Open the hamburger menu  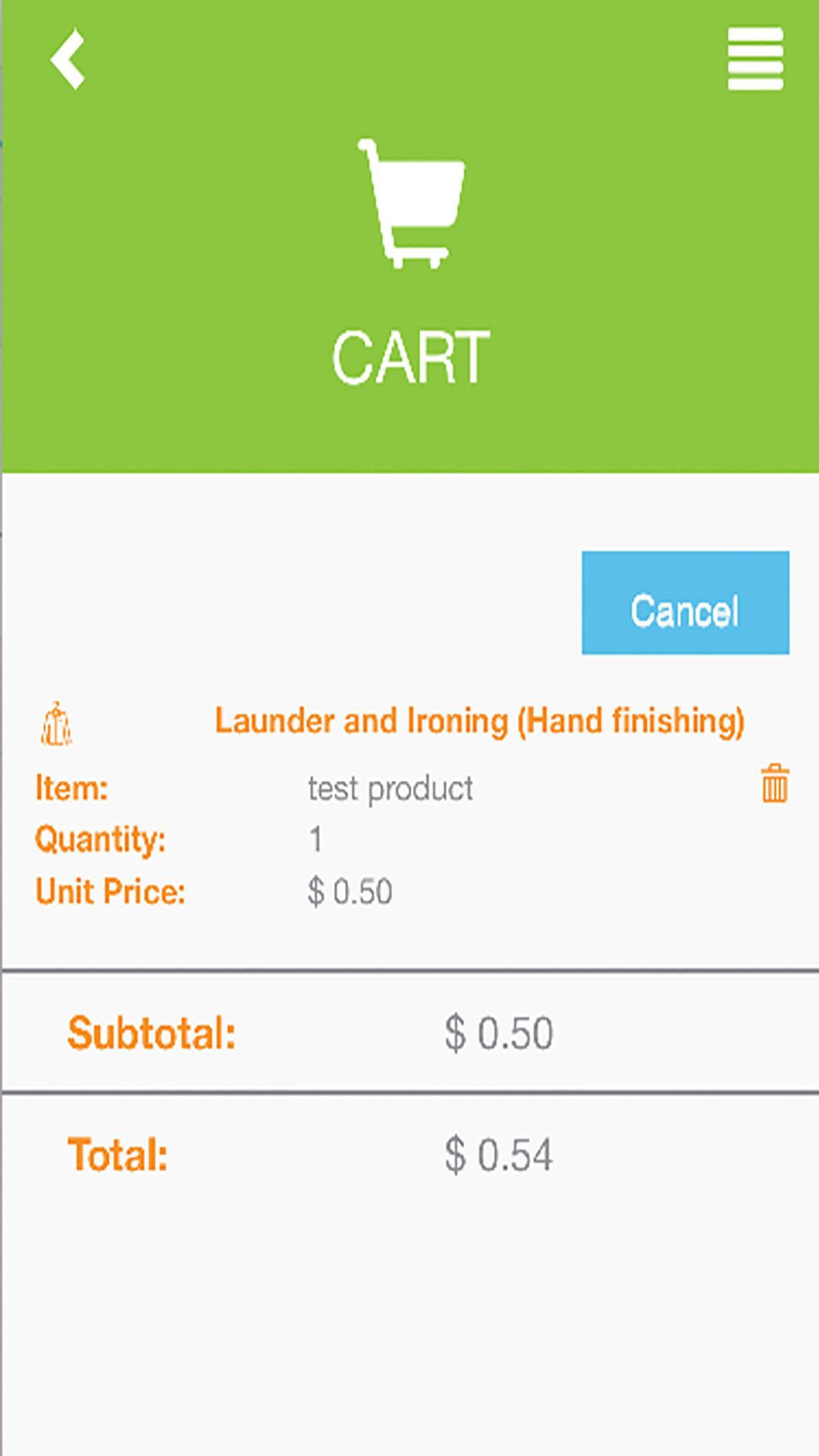(x=755, y=59)
